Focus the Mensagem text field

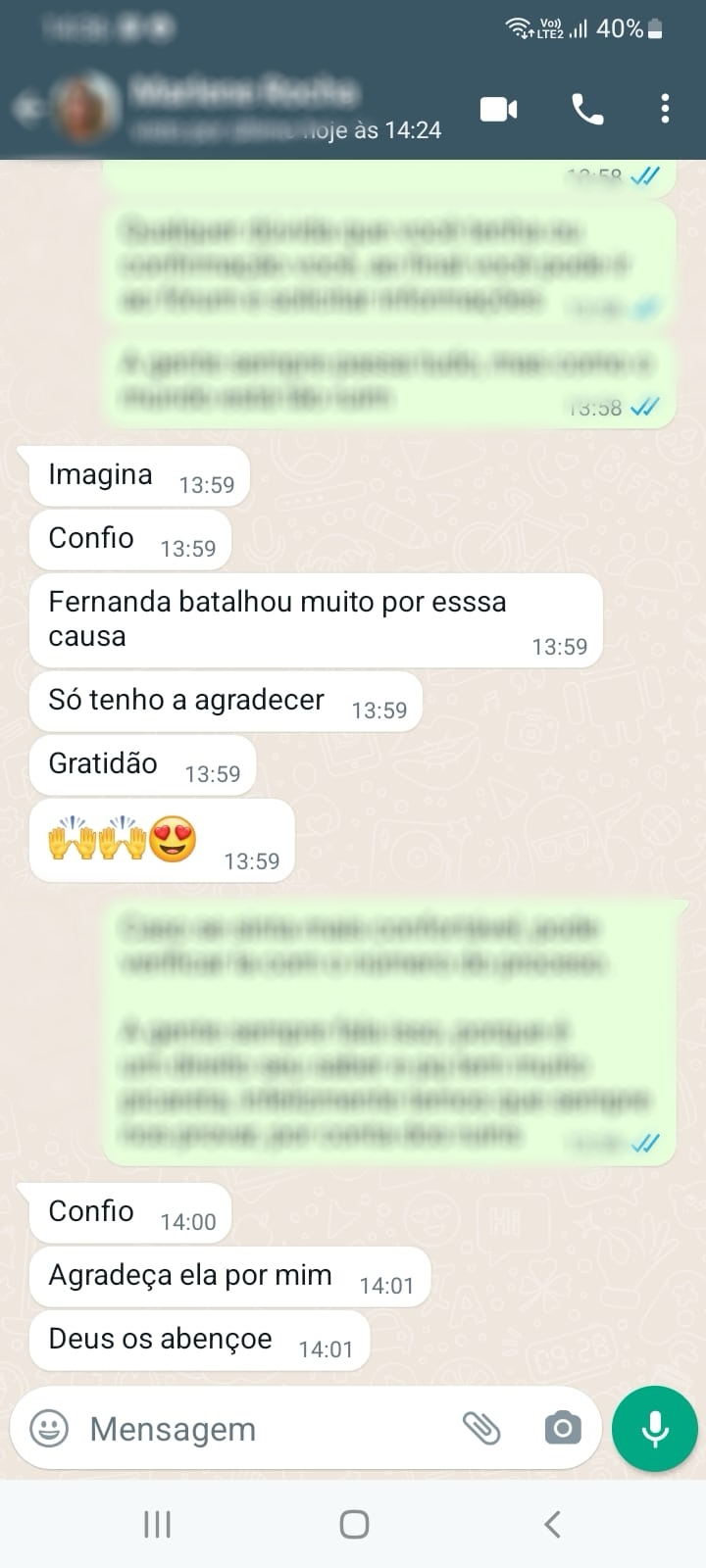click(265, 1429)
